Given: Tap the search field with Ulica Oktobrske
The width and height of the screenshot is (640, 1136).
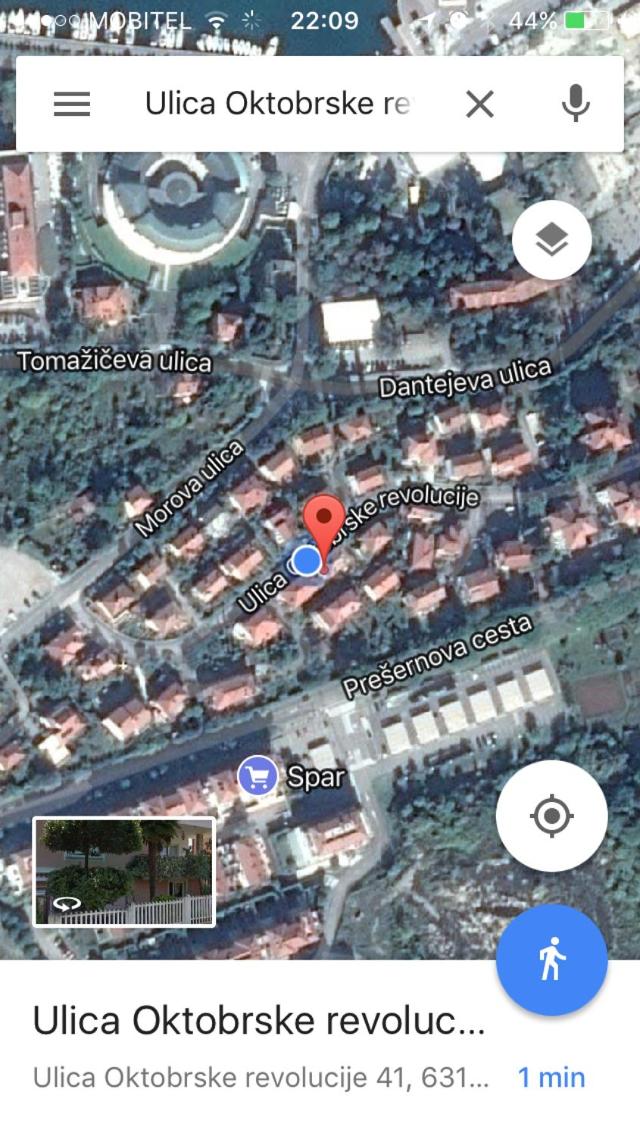Looking at the screenshot, I should pyautogui.click(x=279, y=104).
